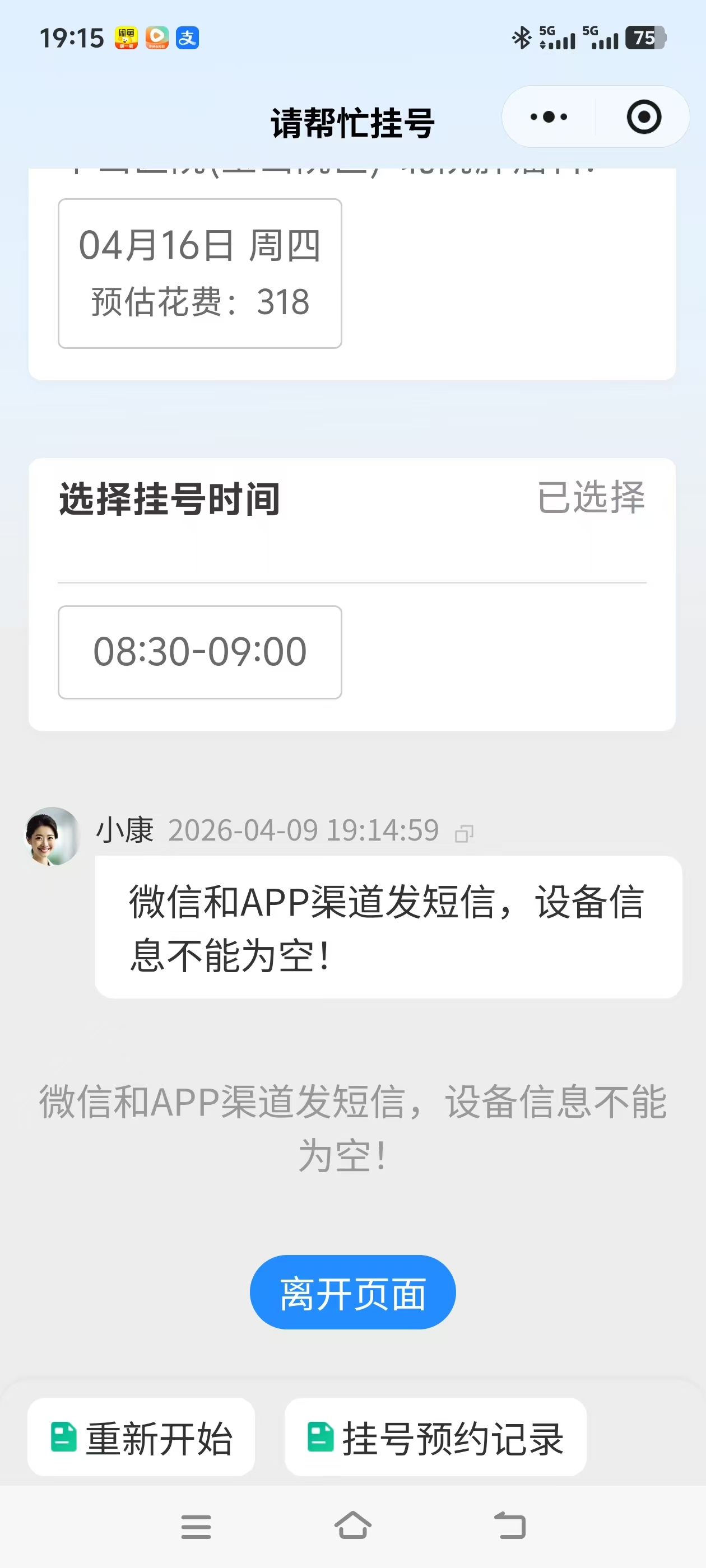
Task: Open the mini program more-options menu
Action: pos(548,117)
